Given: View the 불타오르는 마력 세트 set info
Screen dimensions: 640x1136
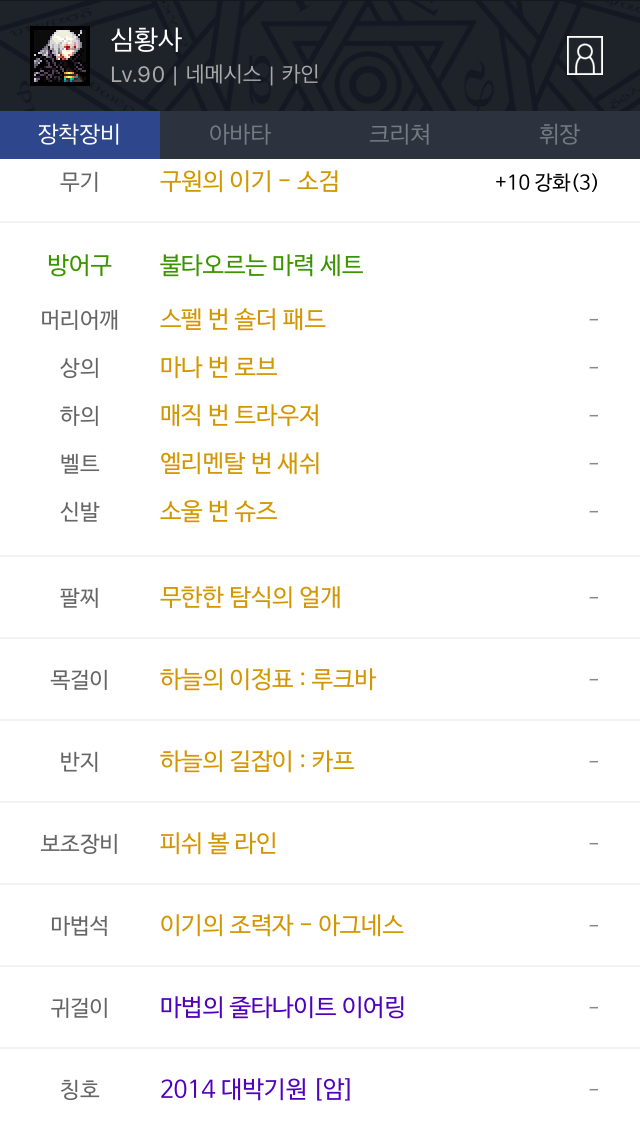Looking at the screenshot, I should pos(261,265).
